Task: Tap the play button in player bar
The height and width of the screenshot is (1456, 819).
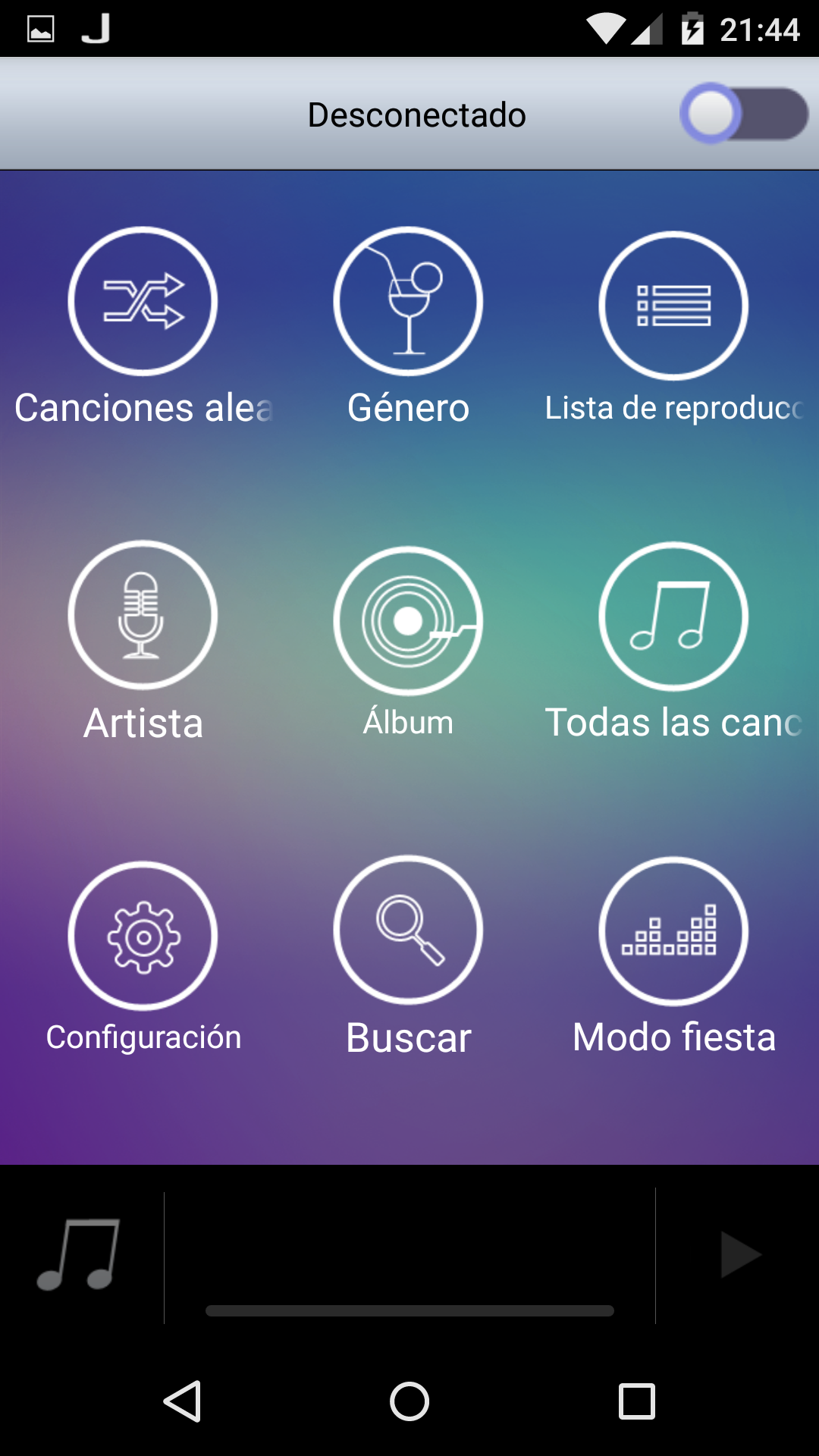Action: click(x=739, y=1255)
